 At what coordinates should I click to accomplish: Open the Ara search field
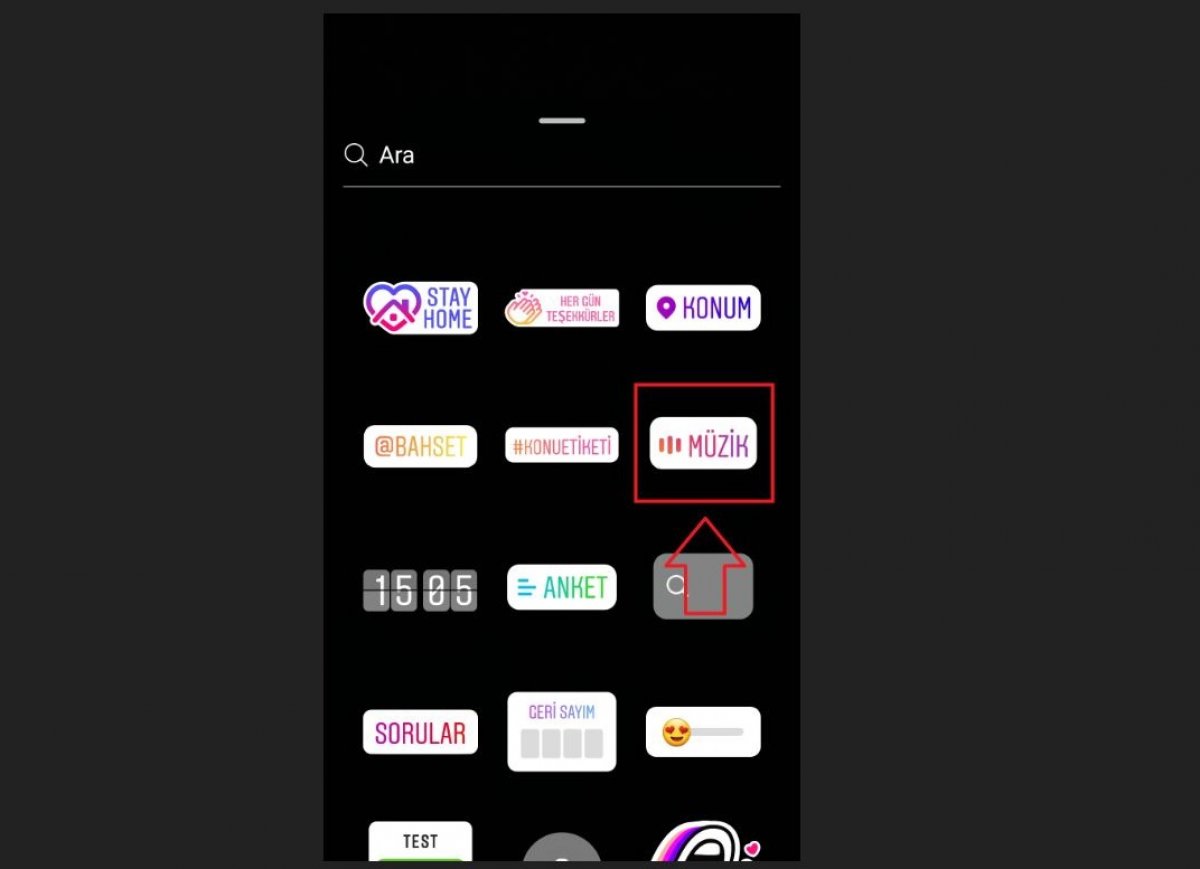click(560, 156)
